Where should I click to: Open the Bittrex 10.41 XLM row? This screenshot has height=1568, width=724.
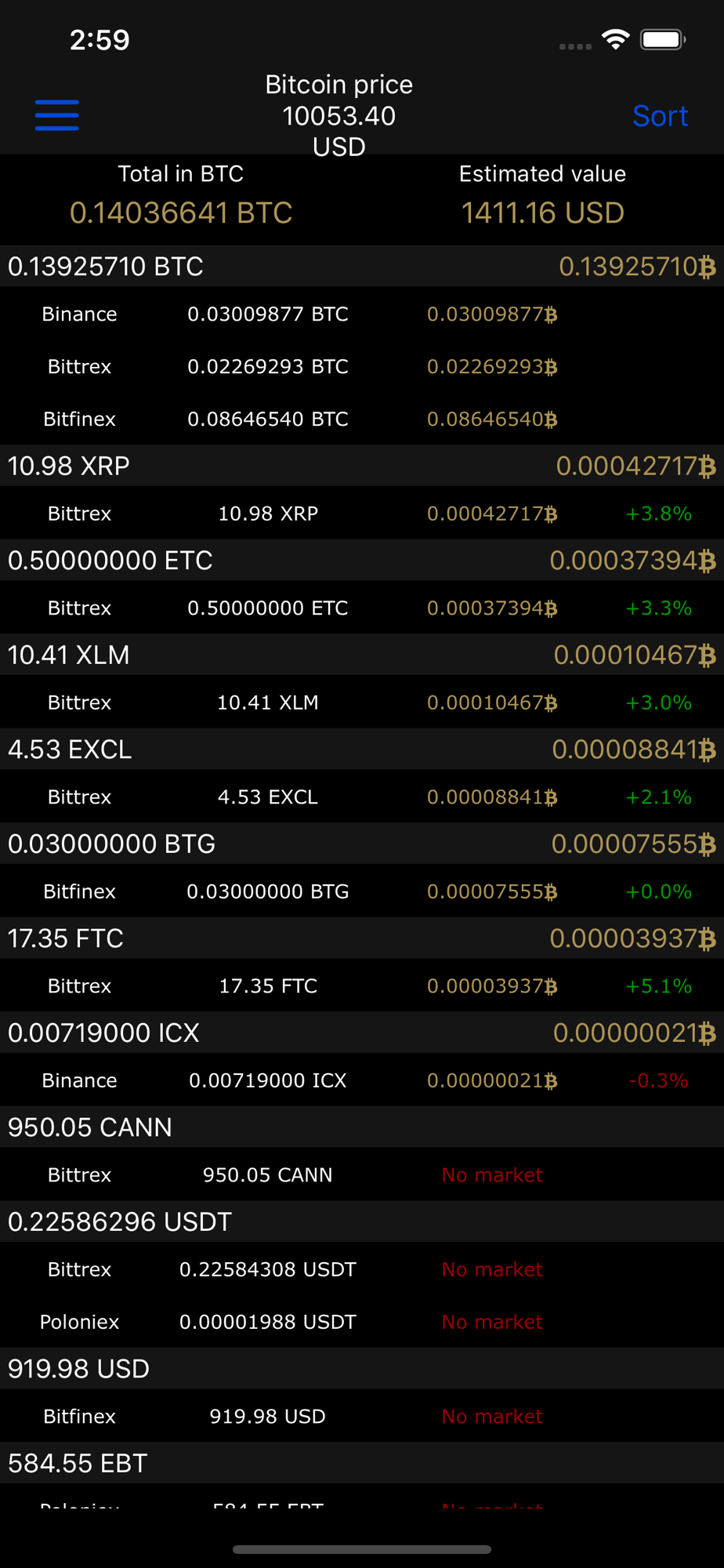(362, 702)
